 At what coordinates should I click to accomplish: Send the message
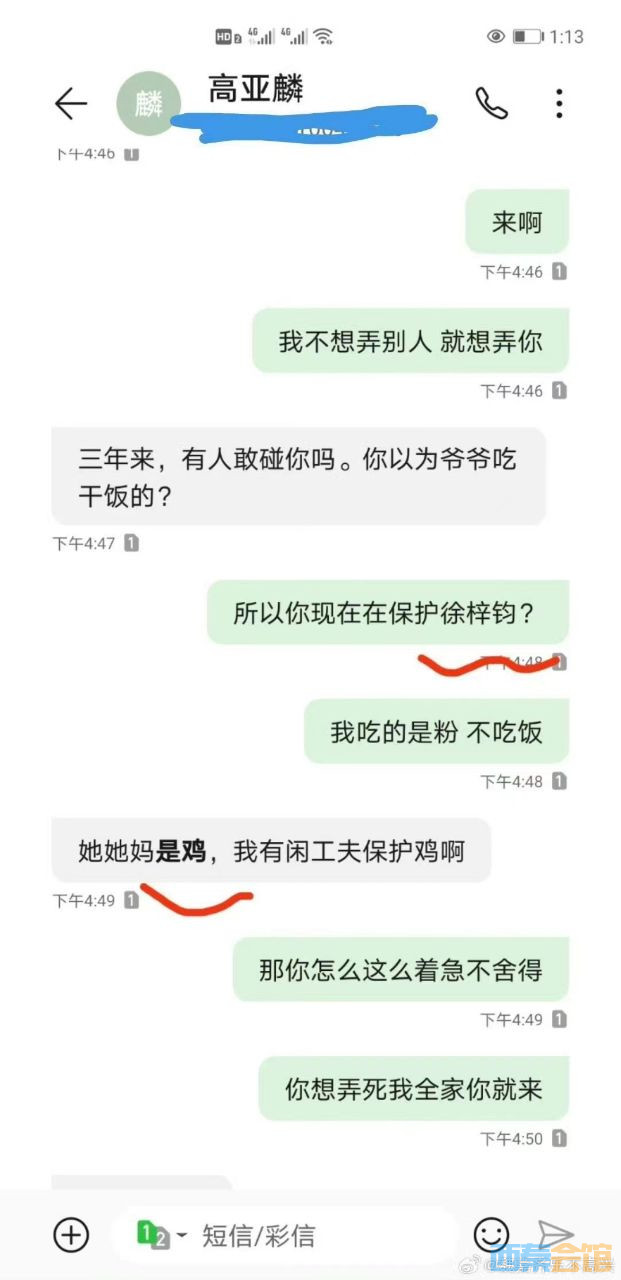click(x=555, y=1235)
